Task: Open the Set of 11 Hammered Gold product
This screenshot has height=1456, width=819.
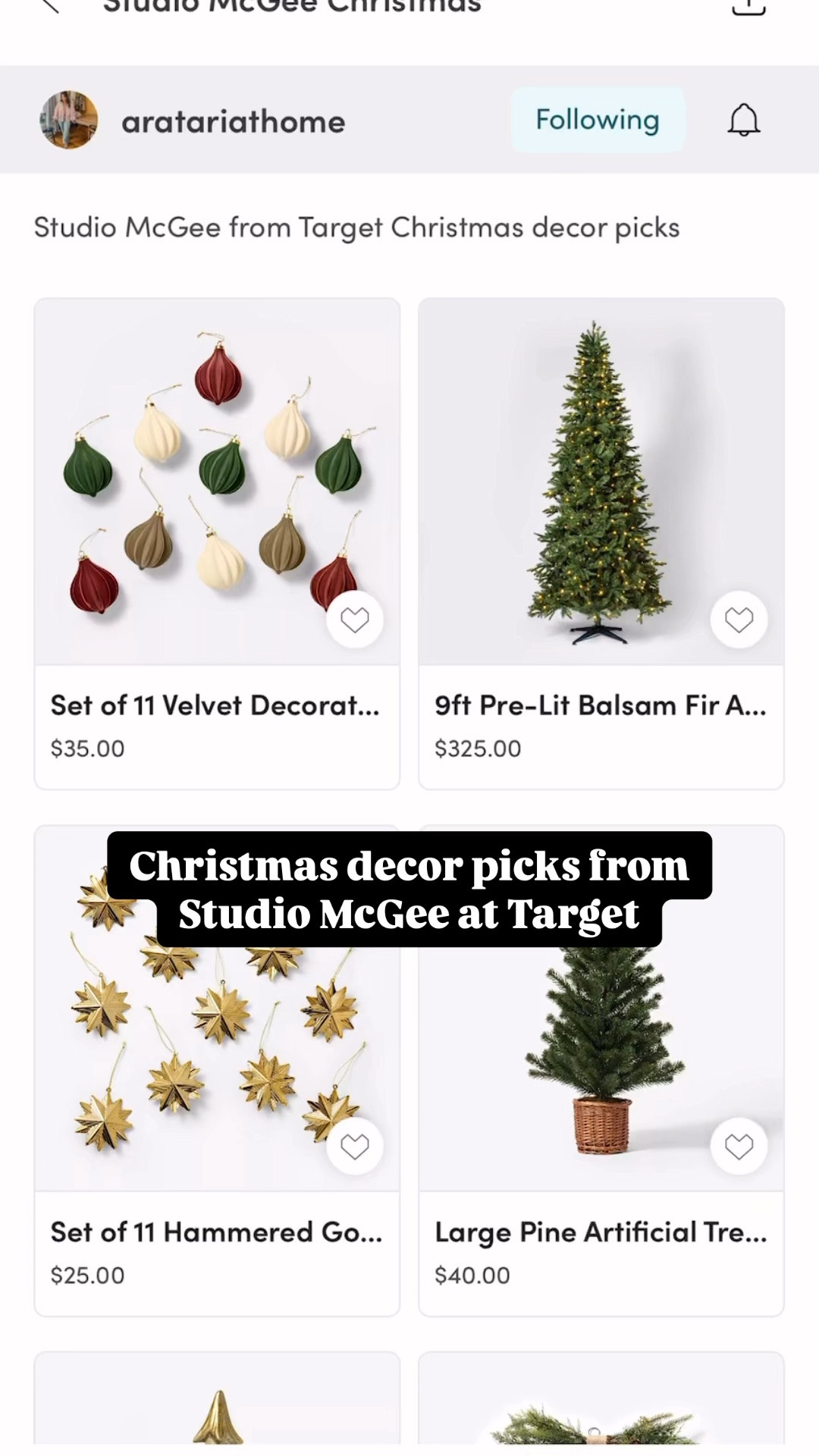Action: pyautogui.click(x=215, y=1232)
